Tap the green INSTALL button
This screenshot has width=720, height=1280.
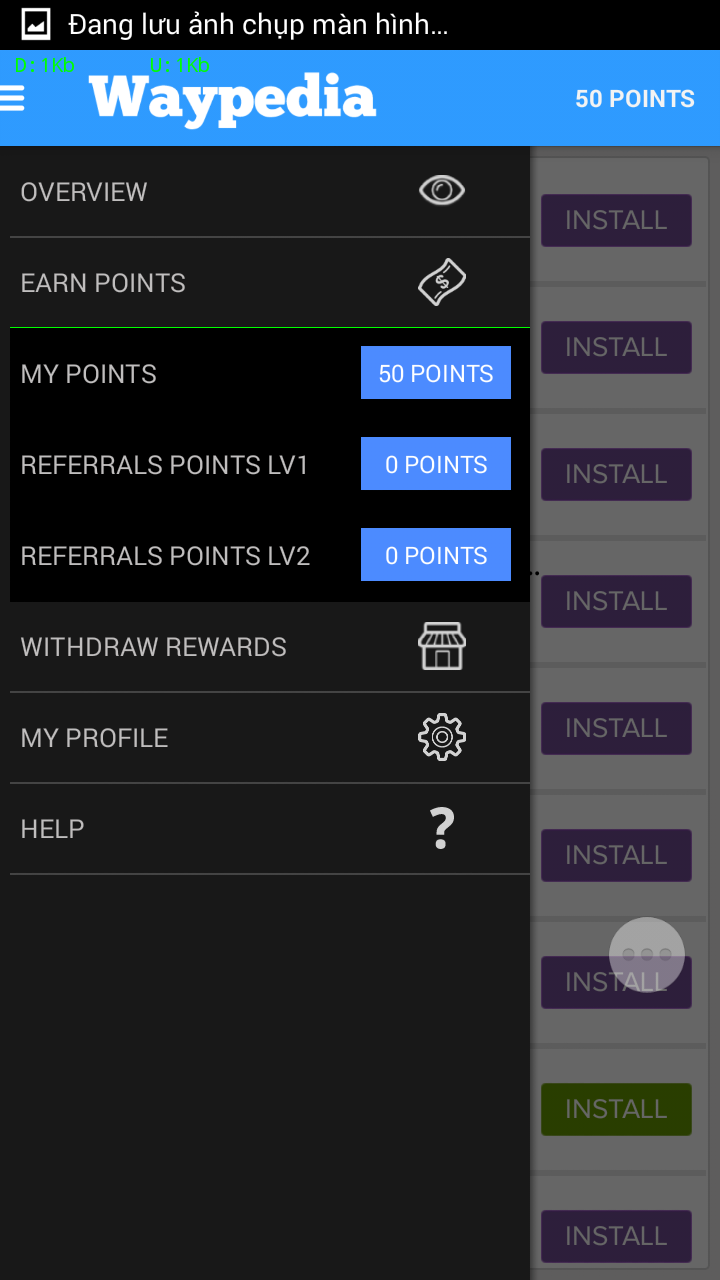[616, 1109]
